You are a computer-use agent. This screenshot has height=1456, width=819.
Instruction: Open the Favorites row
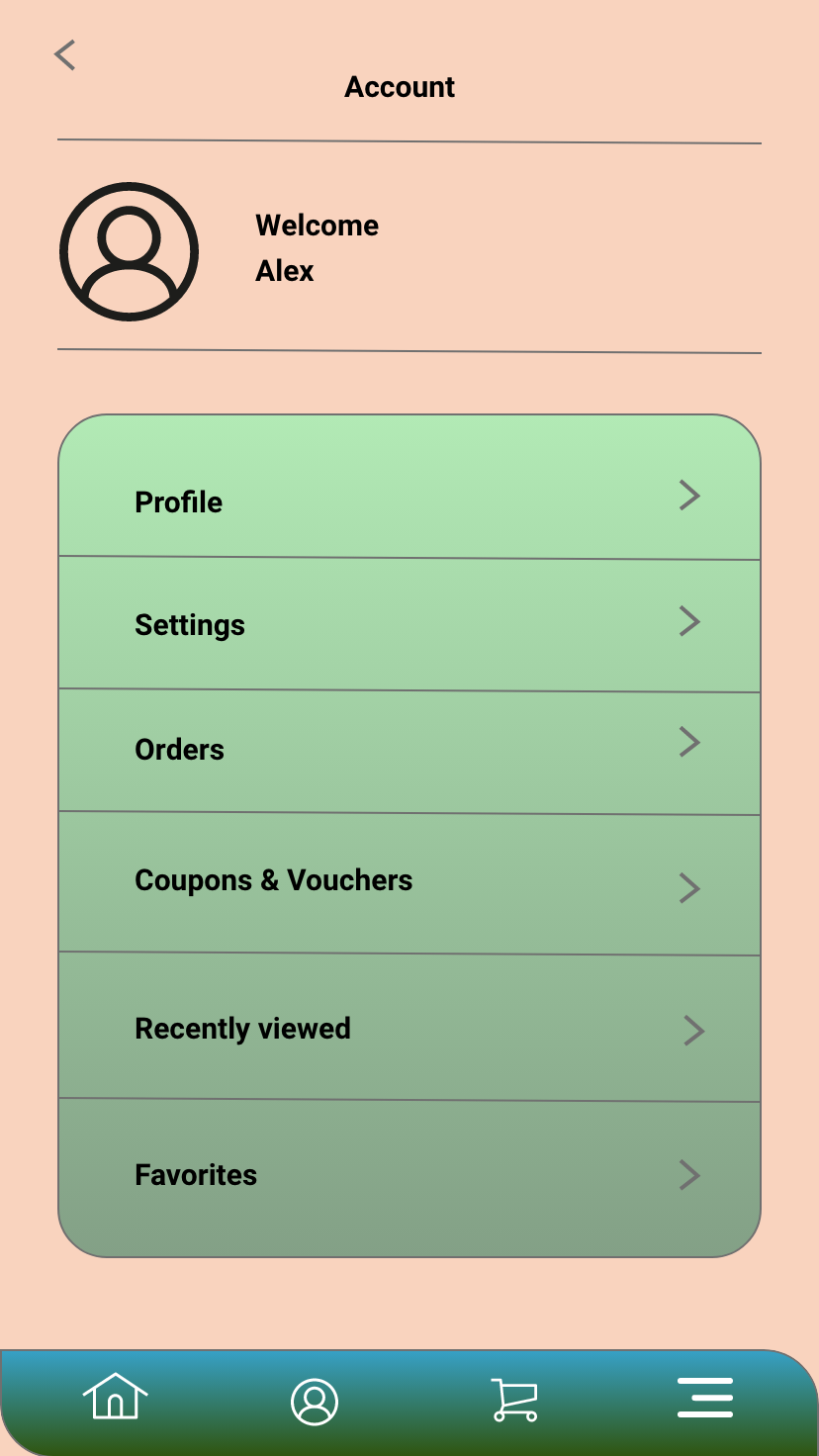[x=409, y=1177]
